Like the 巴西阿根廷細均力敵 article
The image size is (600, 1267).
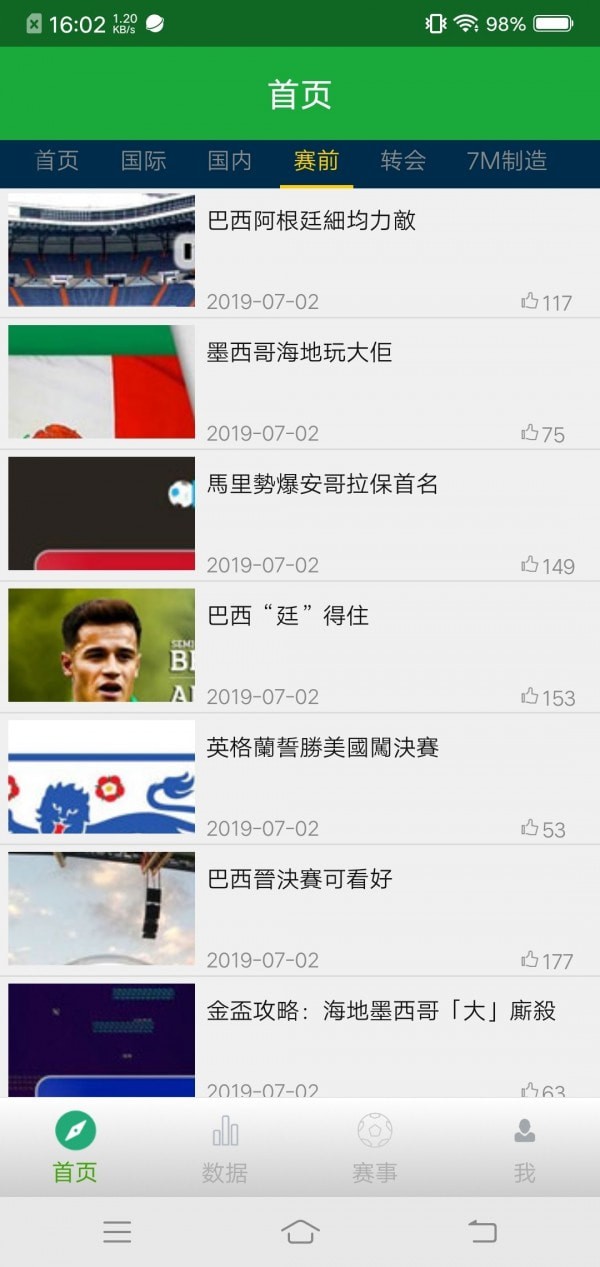pyautogui.click(x=530, y=301)
